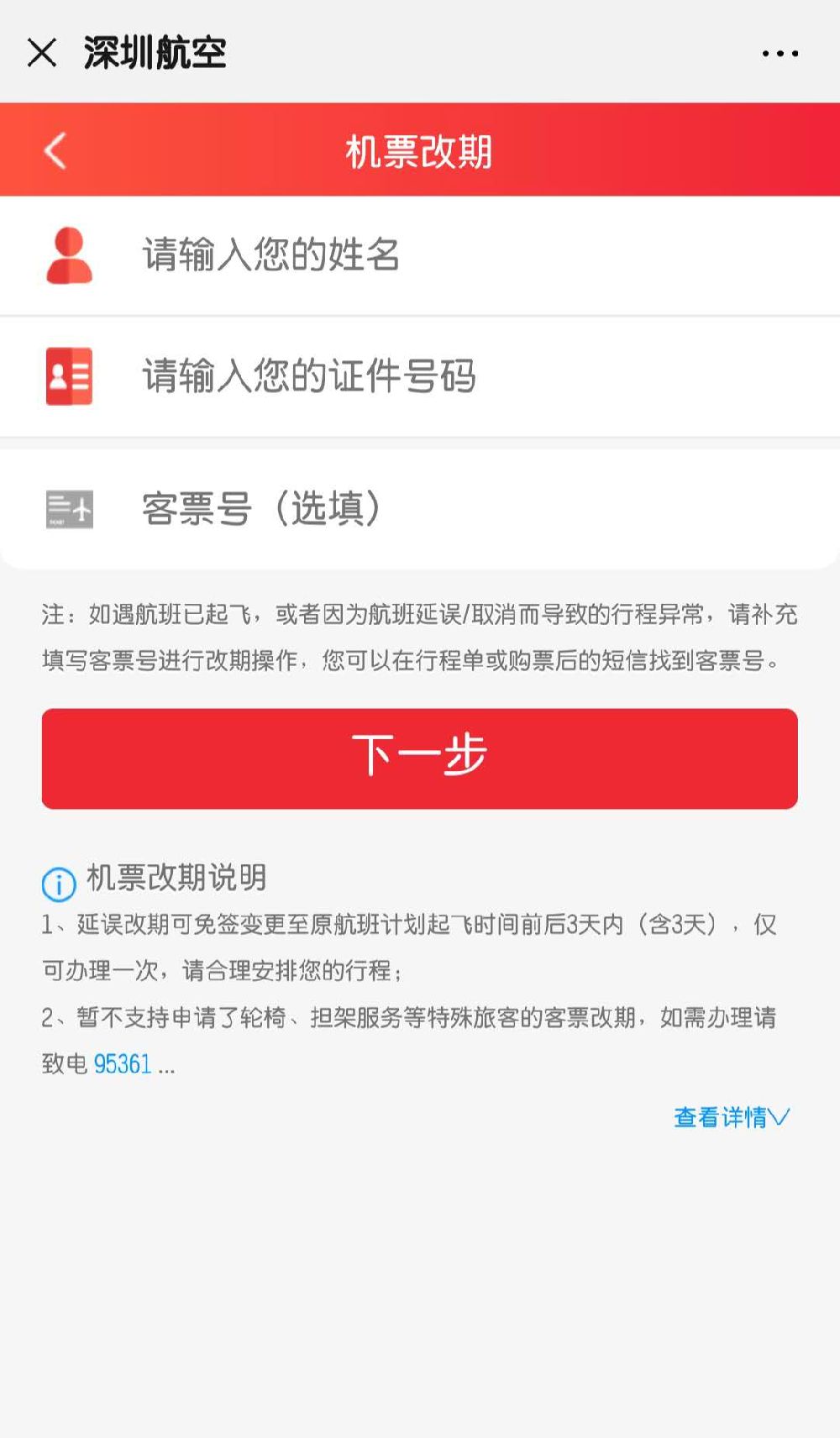Viewport: 840px width, 1438px height.
Task: Close the 深圳航空 mini program page
Action: pyautogui.click(x=42, y=53)
